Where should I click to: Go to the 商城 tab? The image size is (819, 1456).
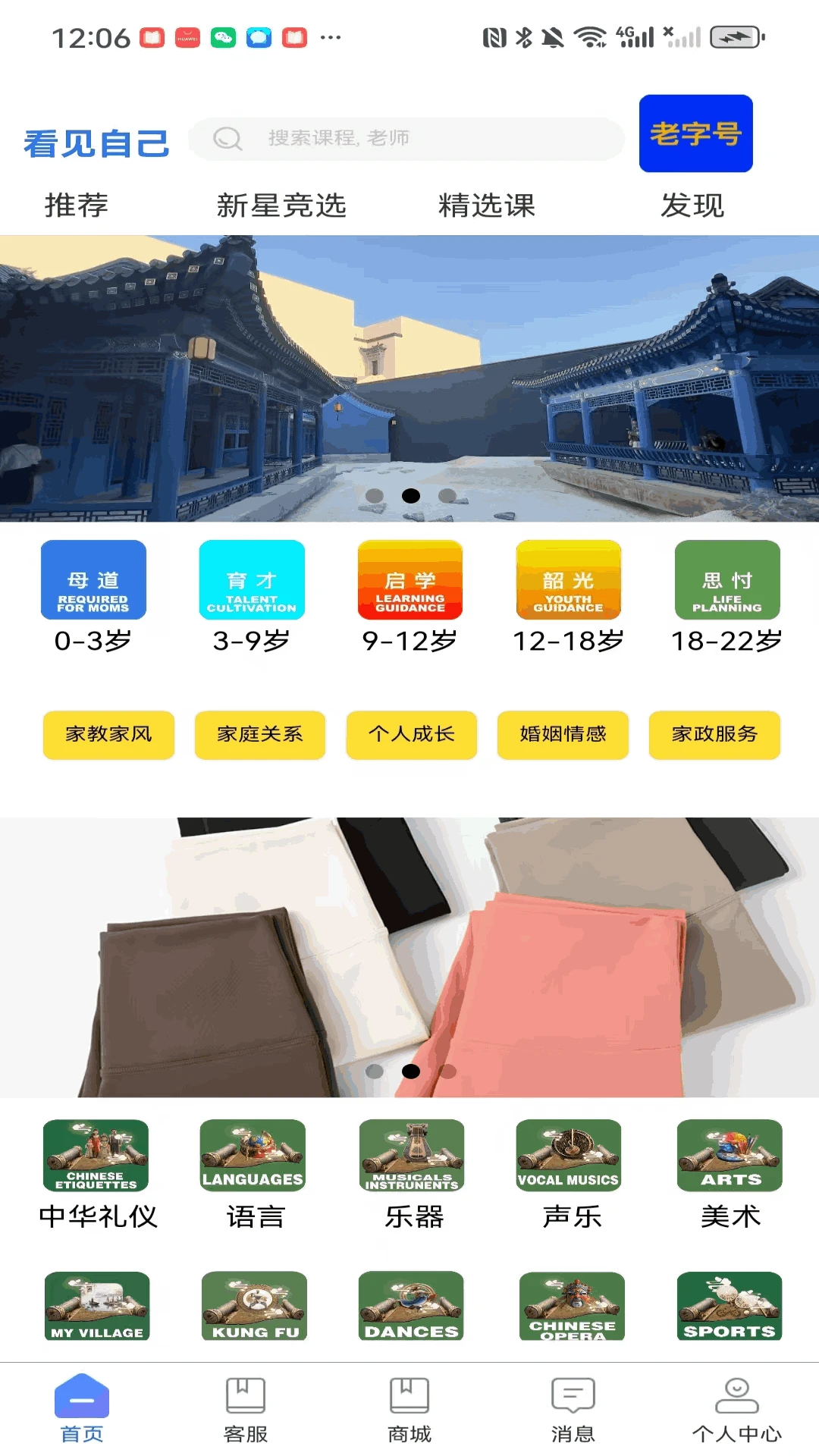click(409, 1410)
